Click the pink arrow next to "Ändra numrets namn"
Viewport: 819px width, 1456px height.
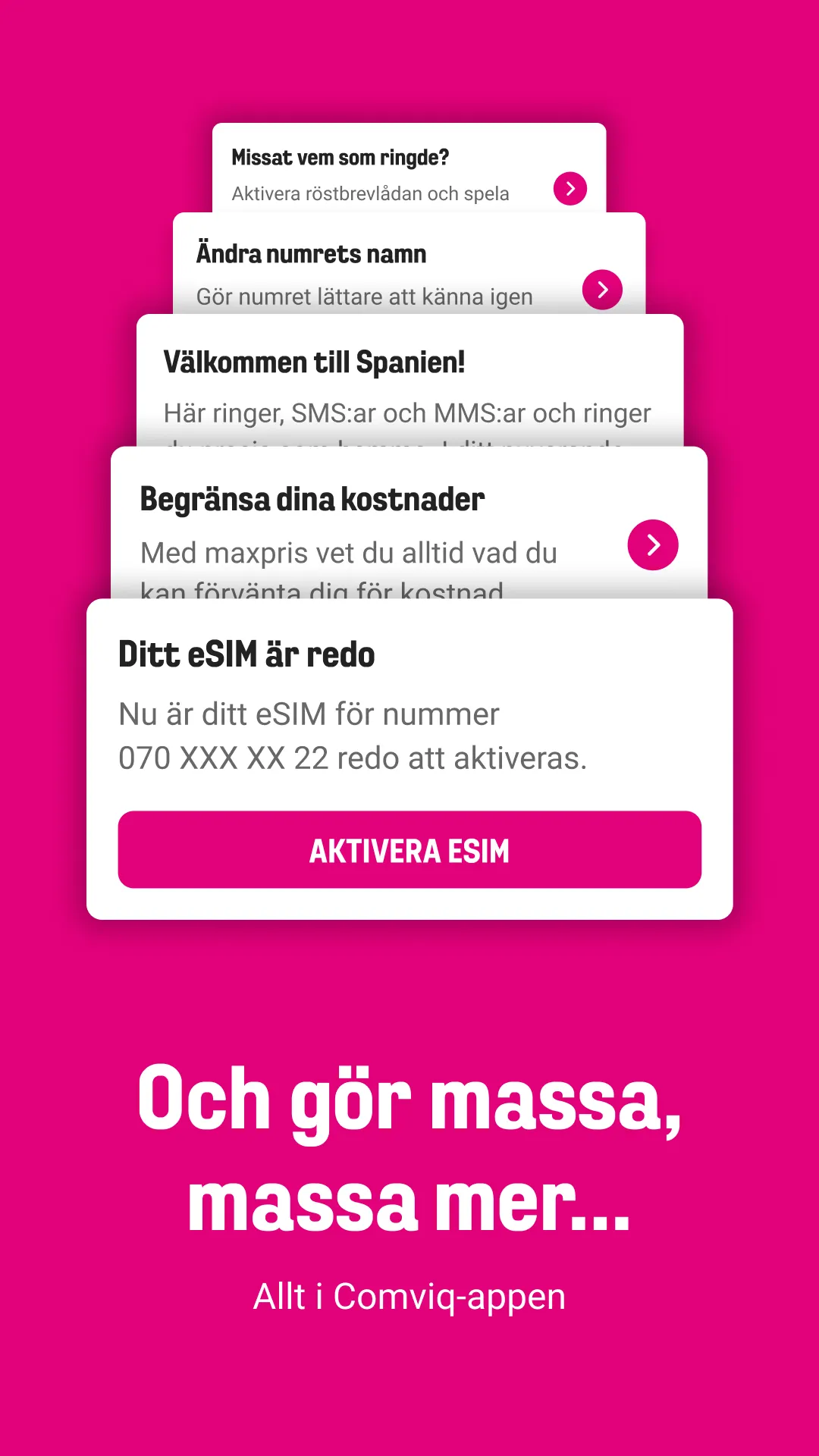pyautogui.click(x=602, y=290)
